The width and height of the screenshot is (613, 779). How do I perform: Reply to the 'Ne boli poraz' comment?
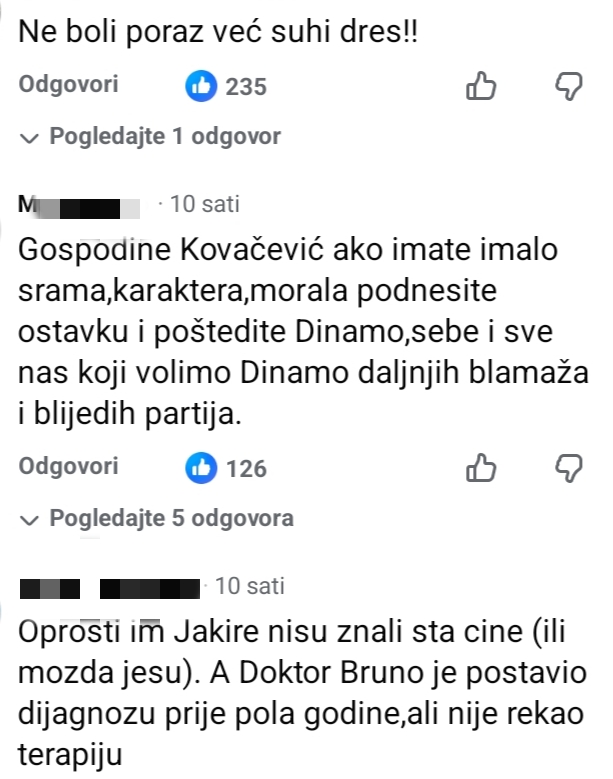tap(69, 86)
